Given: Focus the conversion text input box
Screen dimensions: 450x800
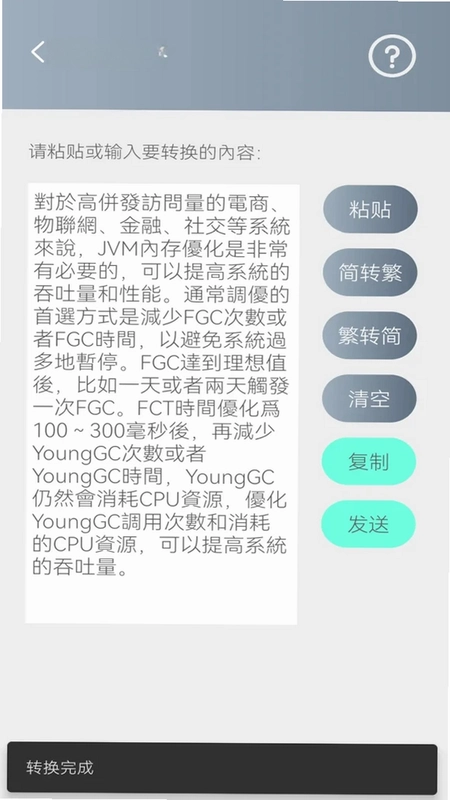Looking at the screenshot, I should pos(162,404).
